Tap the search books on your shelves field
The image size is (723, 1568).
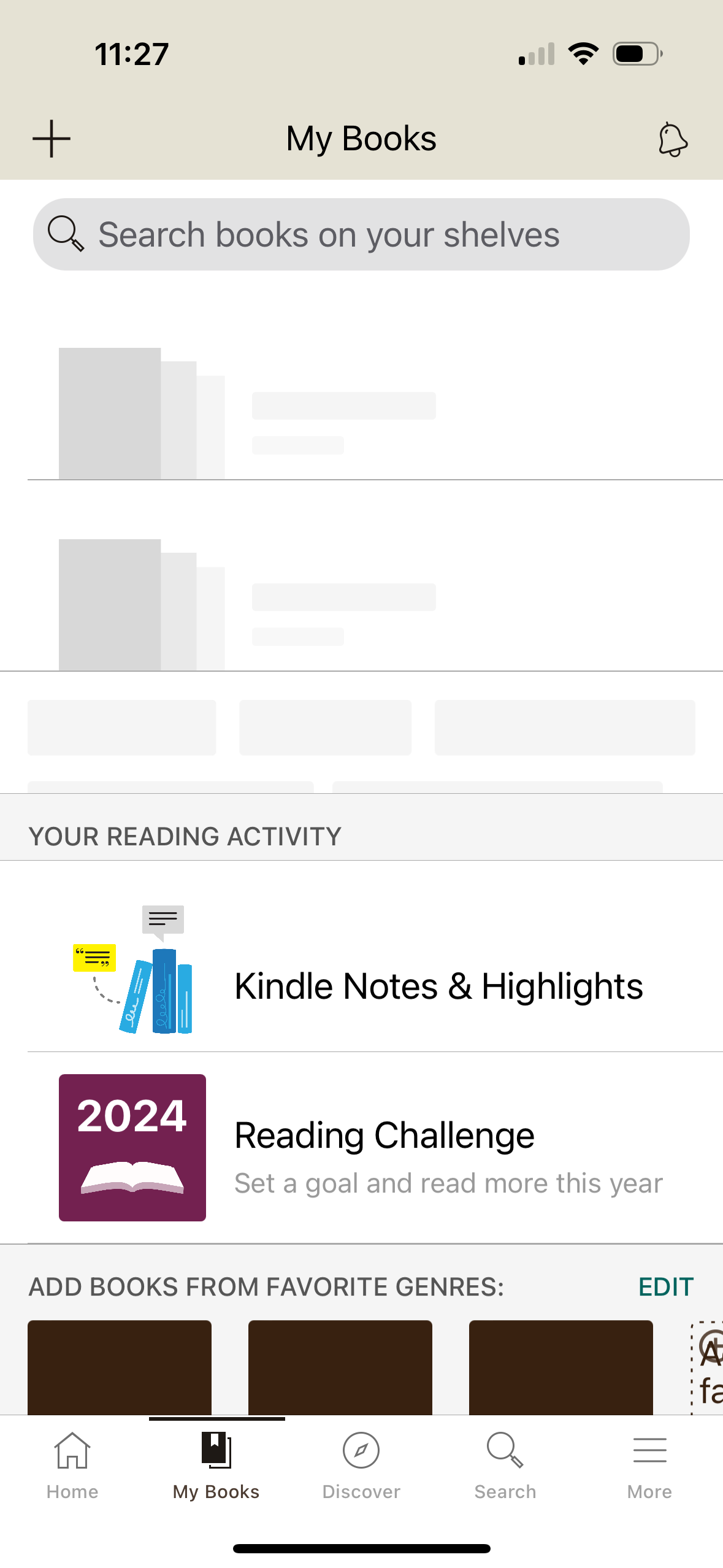click(x=361, y=234)
